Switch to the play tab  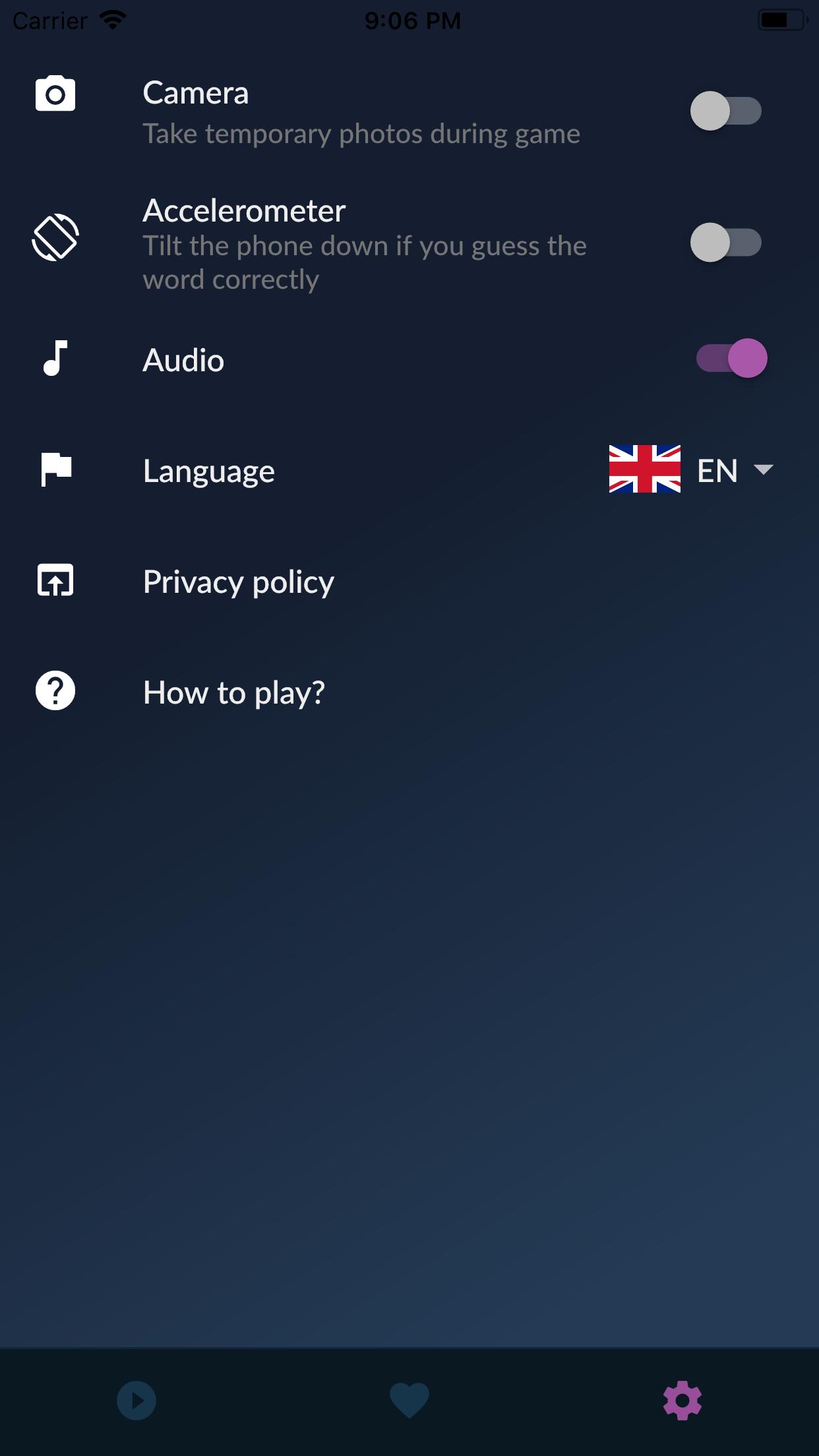136,1401
